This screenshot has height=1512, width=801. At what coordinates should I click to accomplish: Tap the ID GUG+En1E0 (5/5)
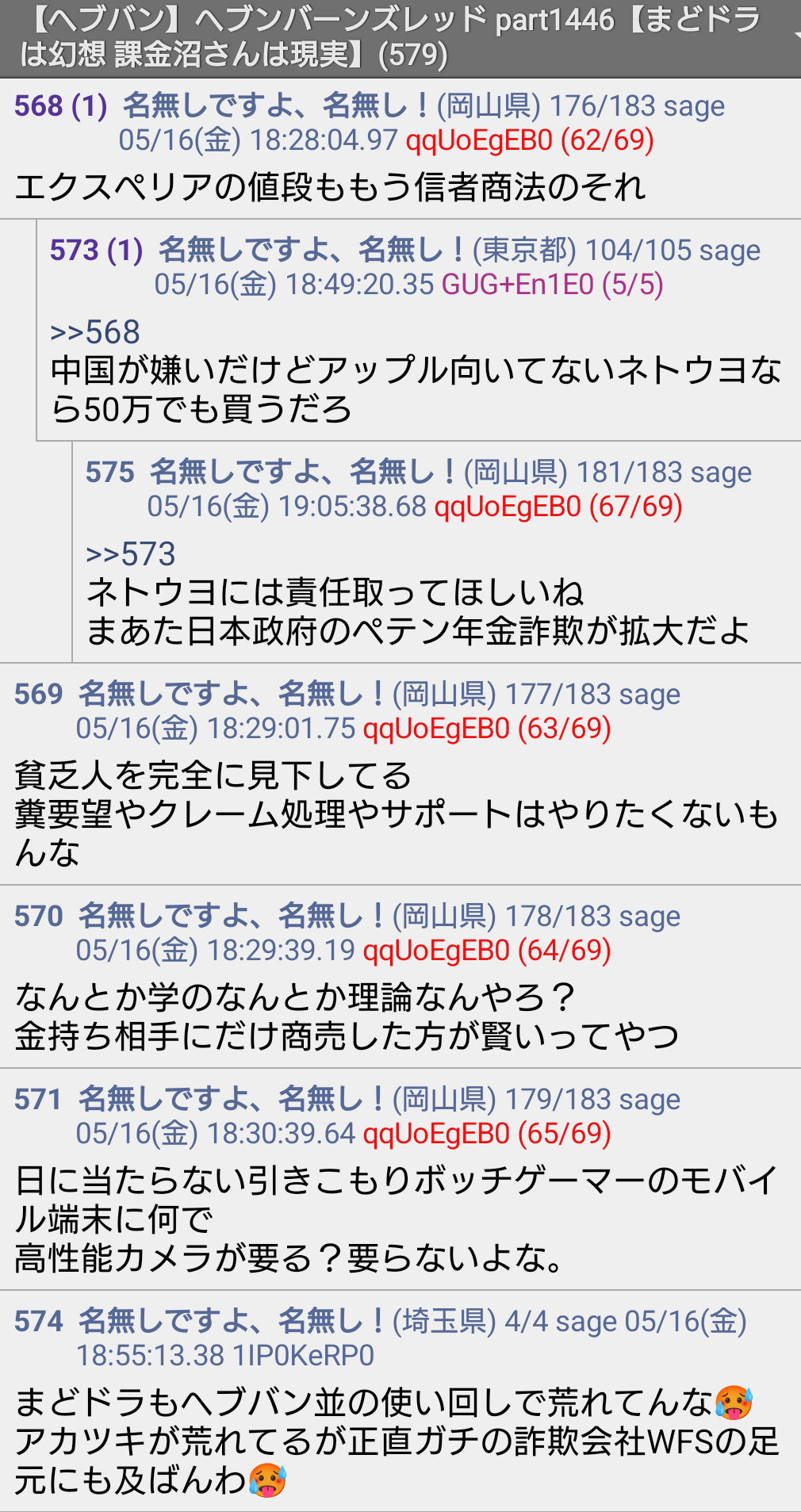coord(552,284)
